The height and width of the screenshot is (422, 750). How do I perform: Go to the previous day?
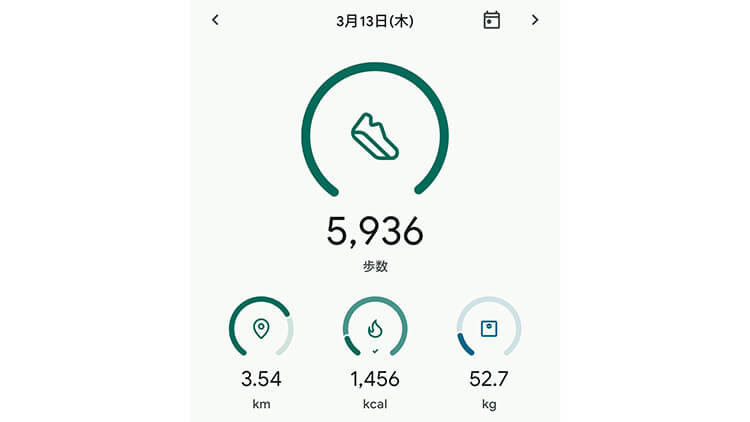[215, 20]
